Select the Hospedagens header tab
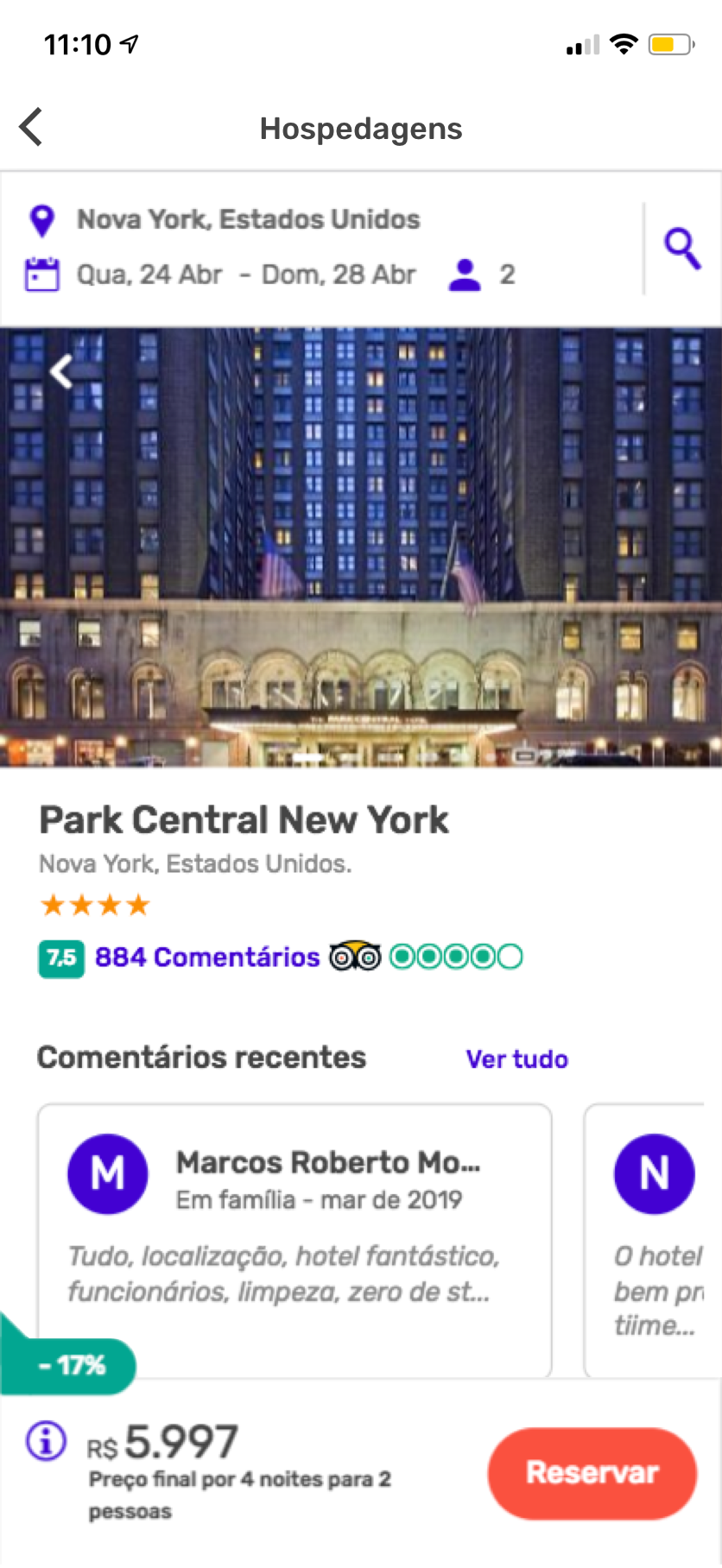The width and height of the screenshot is (722, 1568). (360, 128)
